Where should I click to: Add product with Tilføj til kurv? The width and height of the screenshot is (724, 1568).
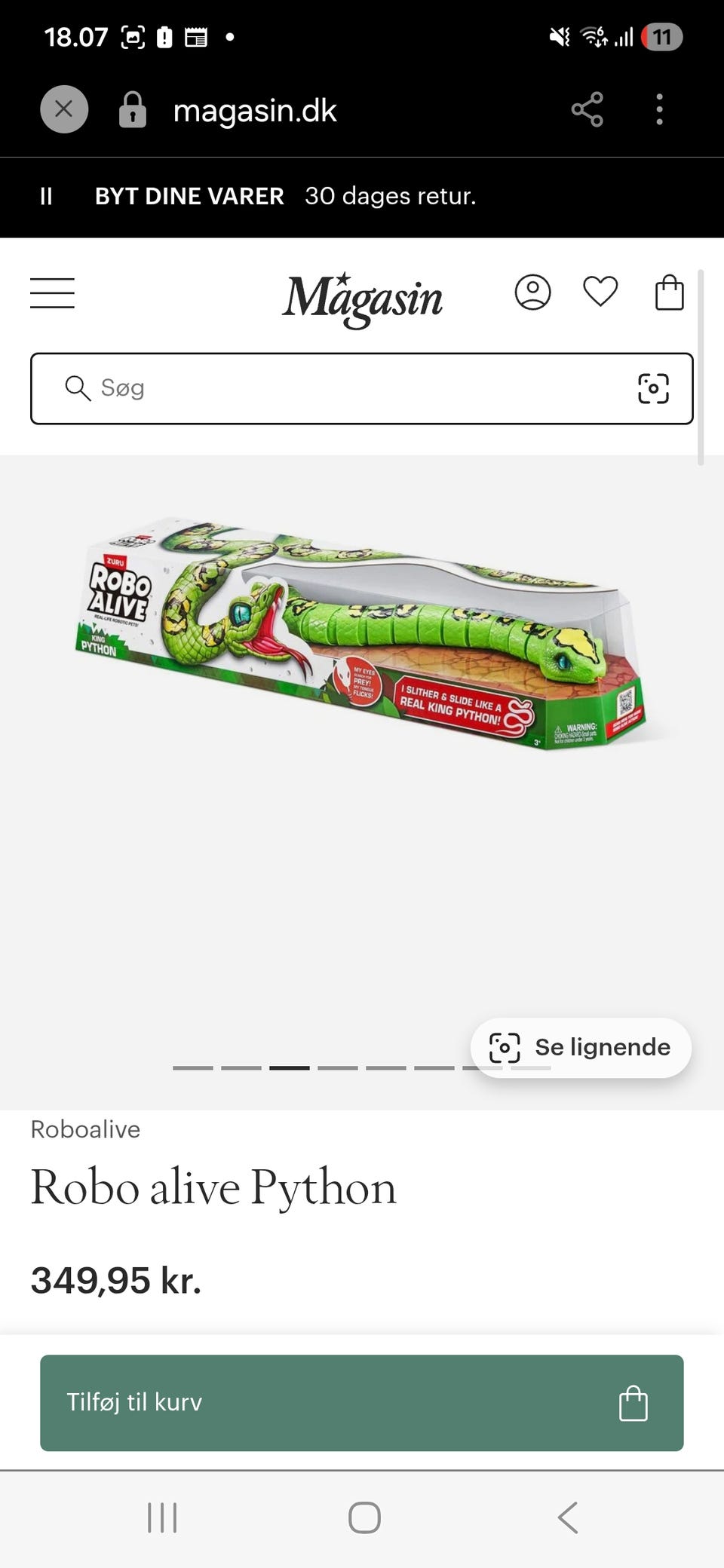coord(362,1403)
